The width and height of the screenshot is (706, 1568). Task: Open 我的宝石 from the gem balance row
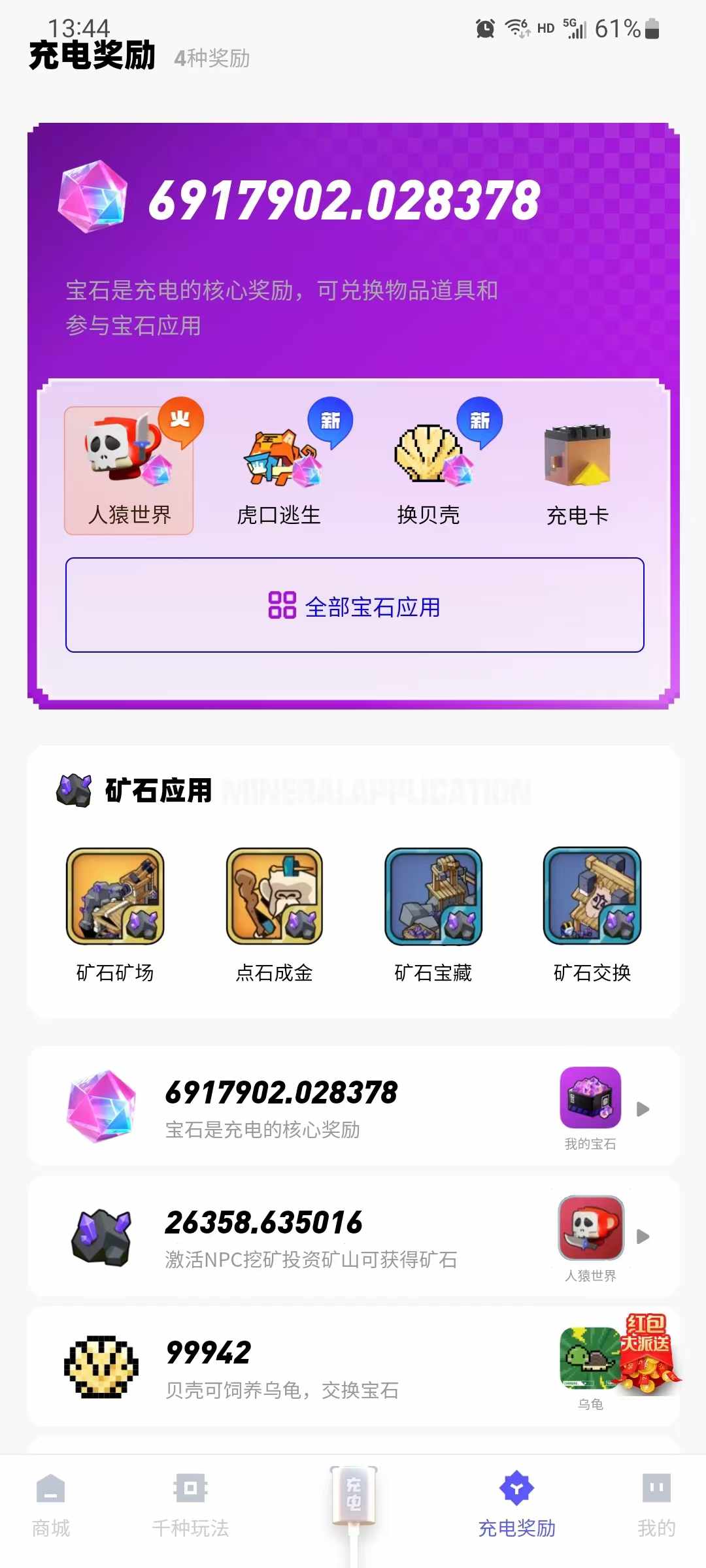tap(591, 1107)
